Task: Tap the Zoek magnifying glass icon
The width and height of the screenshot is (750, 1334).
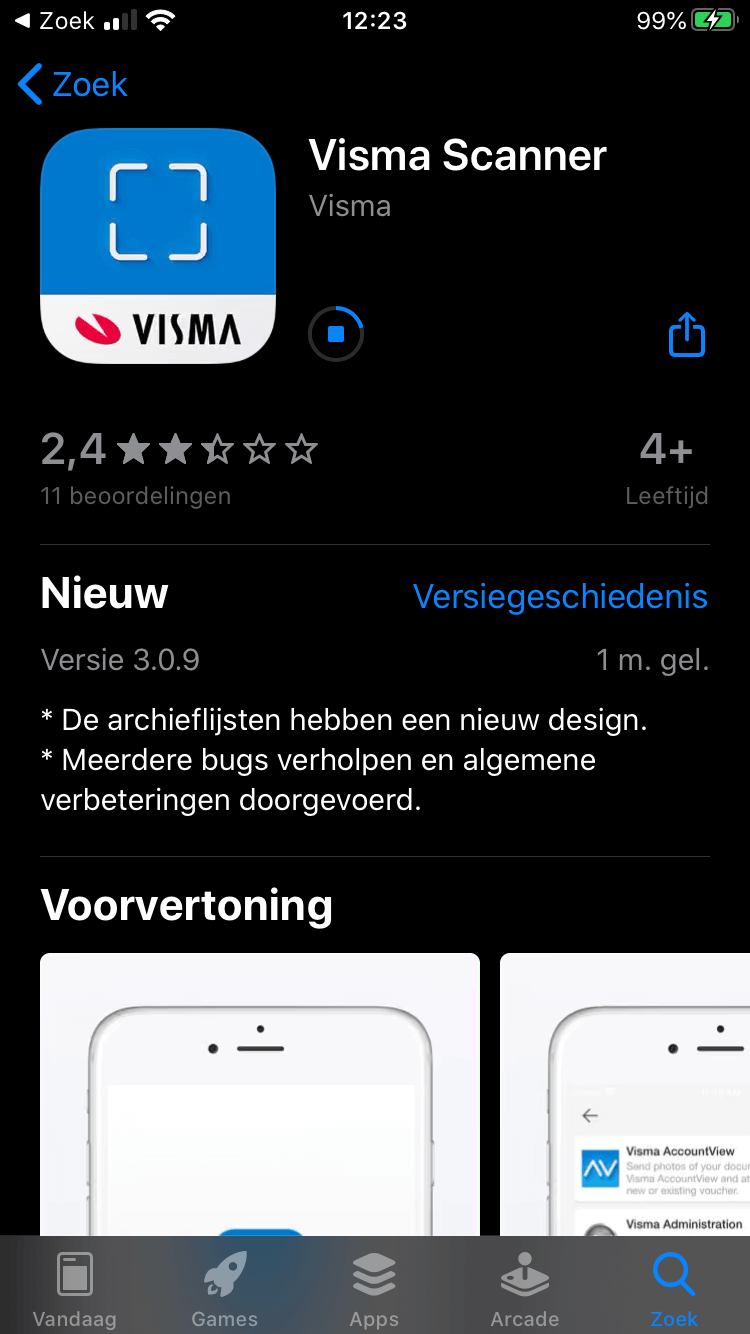Action: click(673, 1275)
